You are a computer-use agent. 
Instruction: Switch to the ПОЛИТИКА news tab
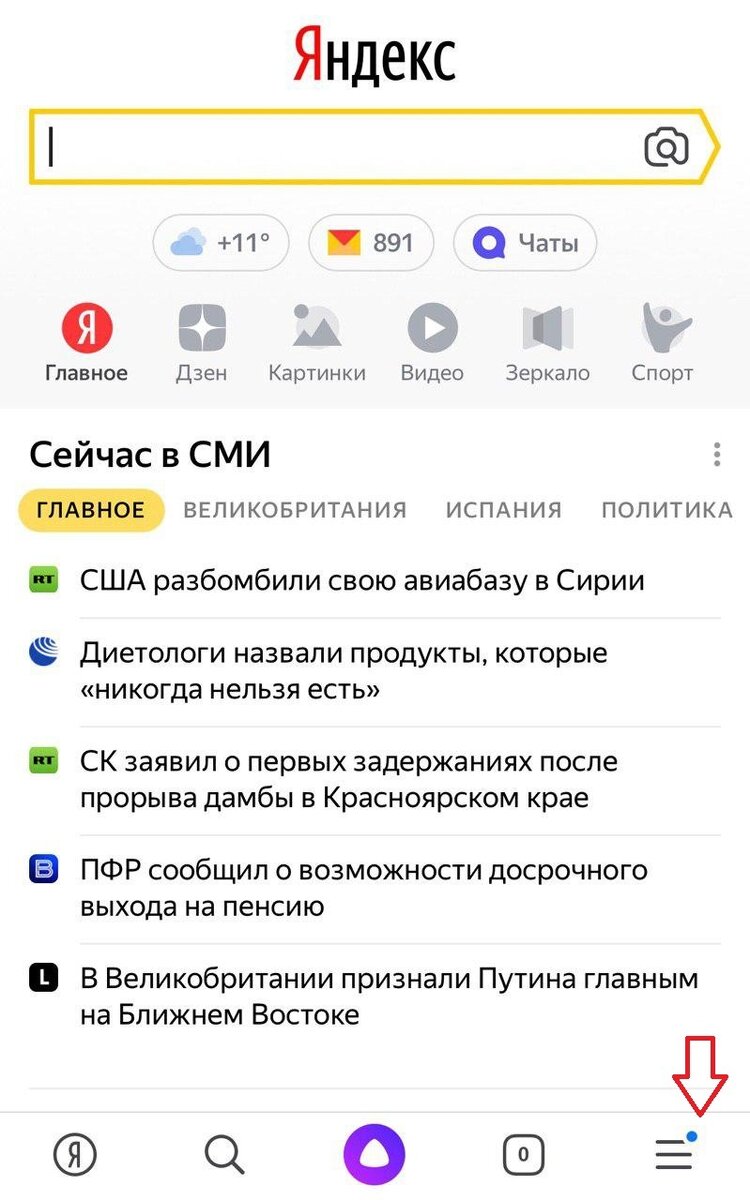[x=665, y=509]
